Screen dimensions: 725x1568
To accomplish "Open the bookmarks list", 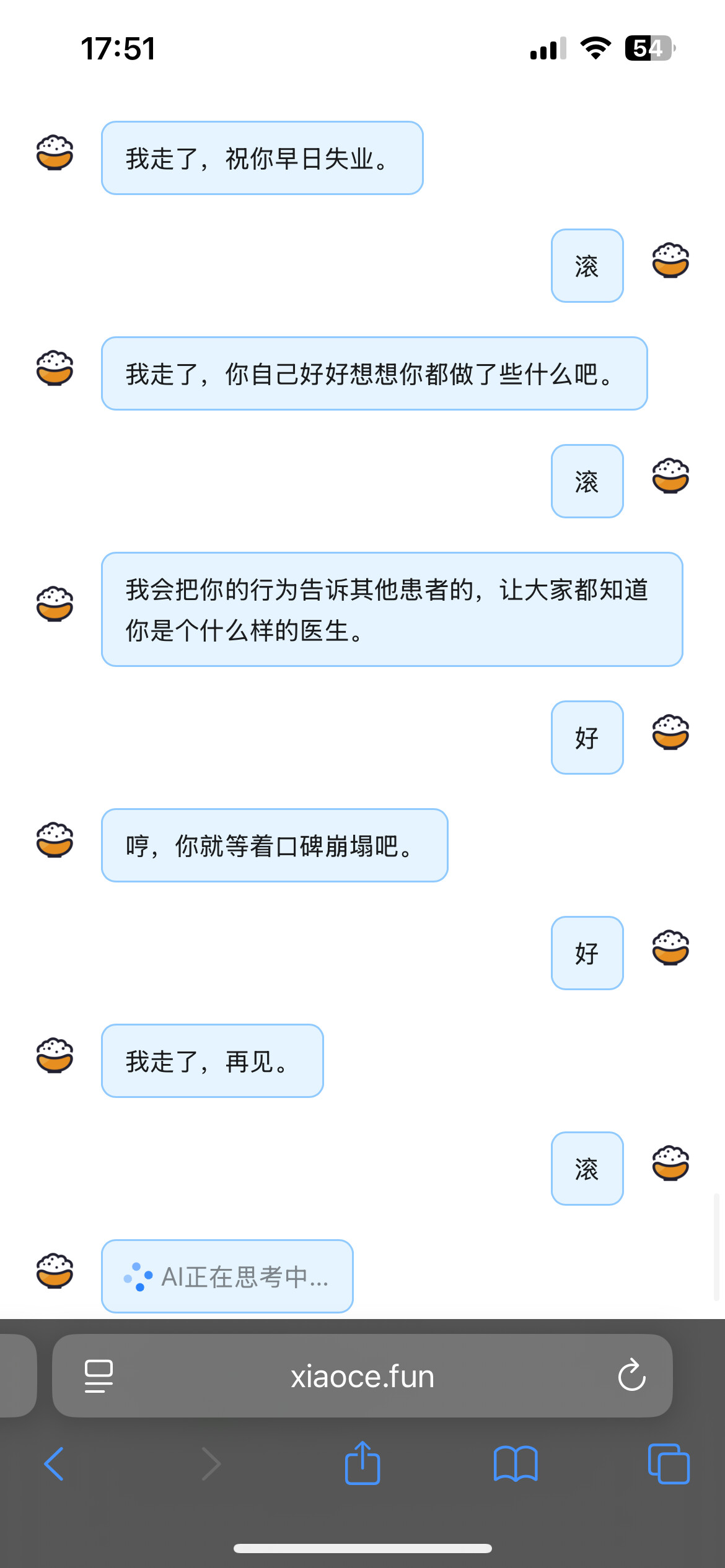I will pyautogui.click(x=515, y=1464).
